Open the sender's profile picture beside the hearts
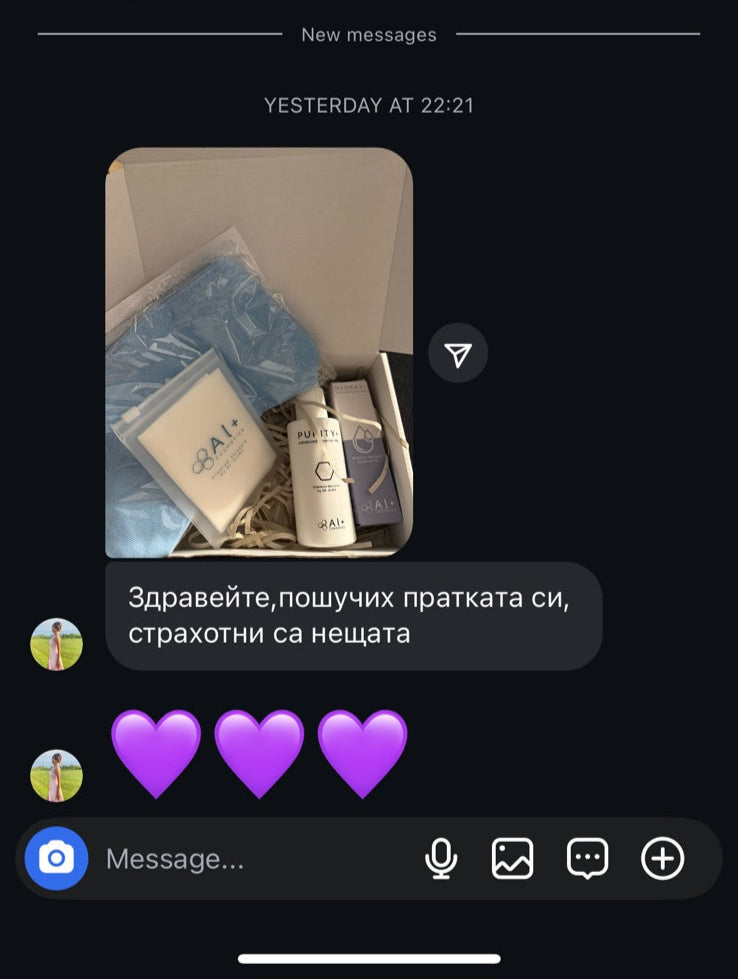Screen dimensions: 738x979 (57, 776)
